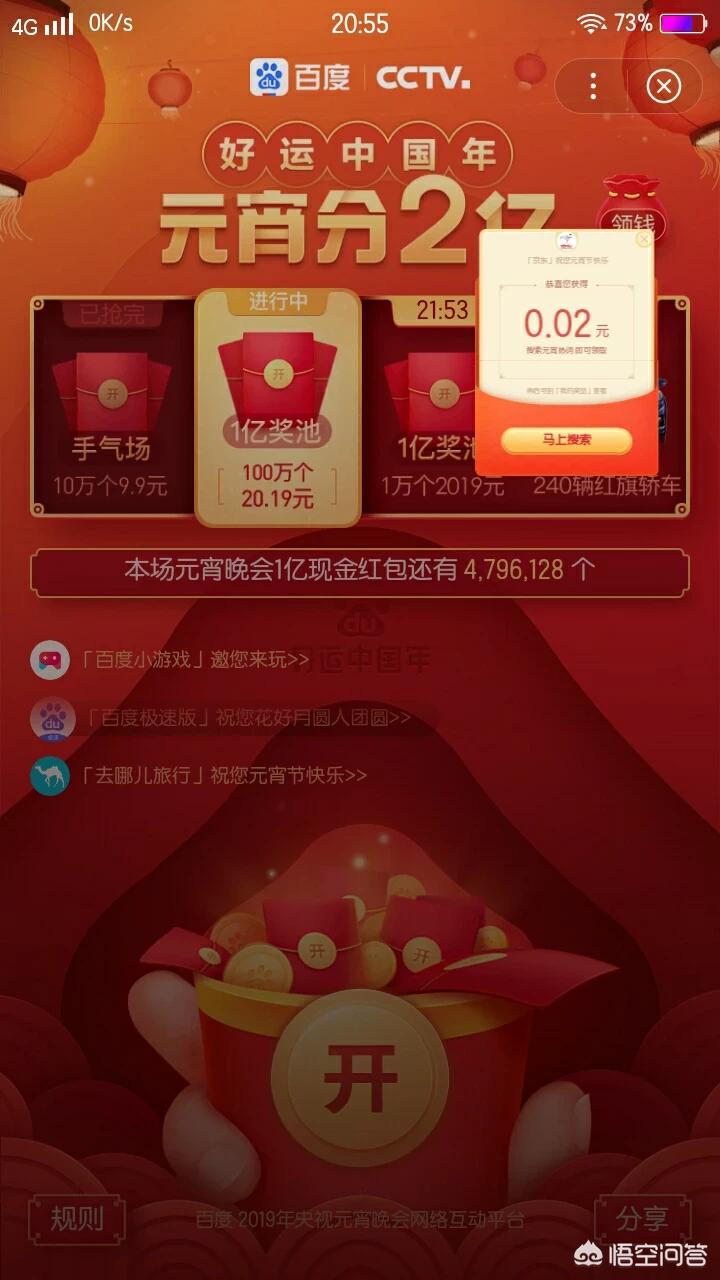The width and height of the screenshot is (720, 1280).
Task: Share via the 分享 button
Action: pyautogui.click(x=642, y=1219)
